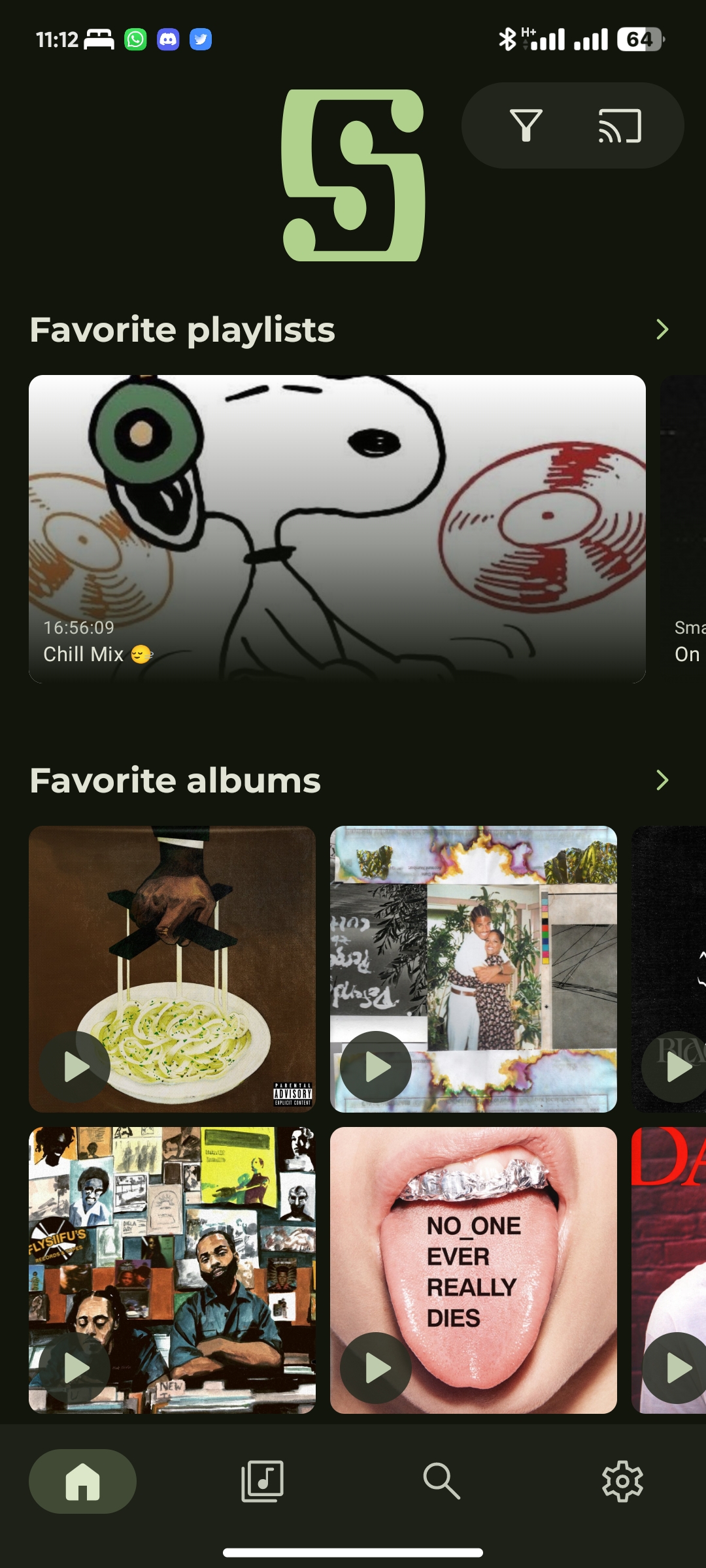Switch to the Home tab
The image size is (706, 1568).
pos(83,1481)
